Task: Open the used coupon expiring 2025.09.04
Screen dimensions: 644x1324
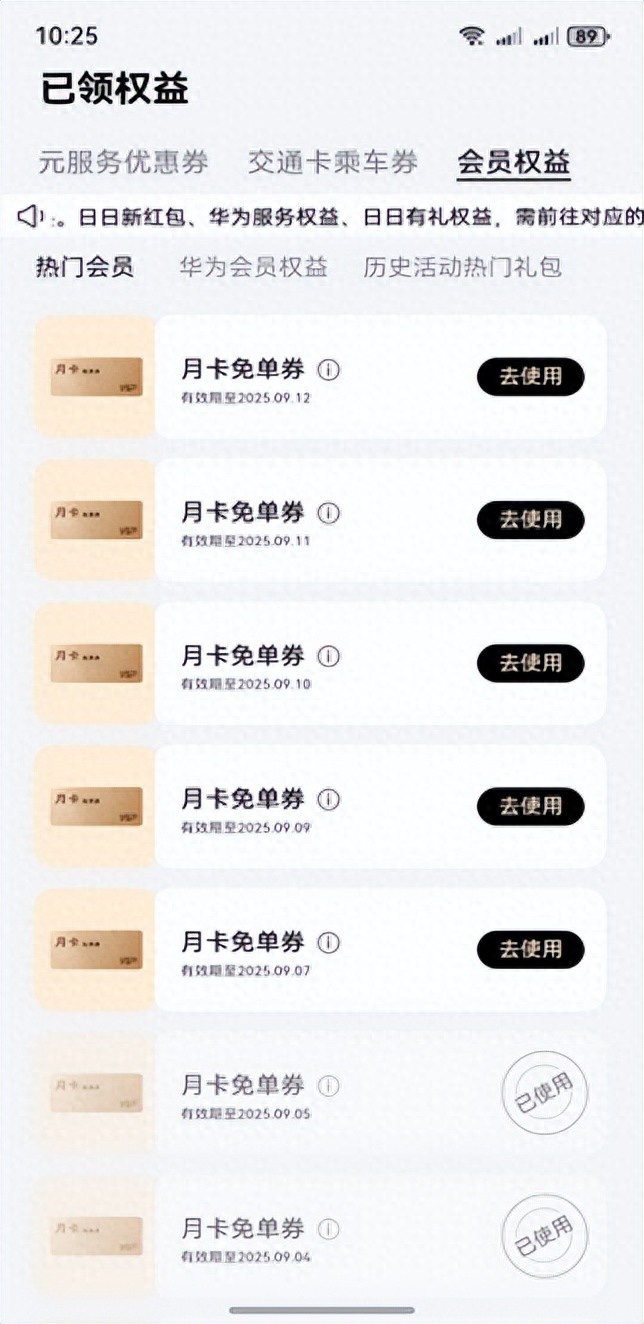Action: tap(321, 1236)
